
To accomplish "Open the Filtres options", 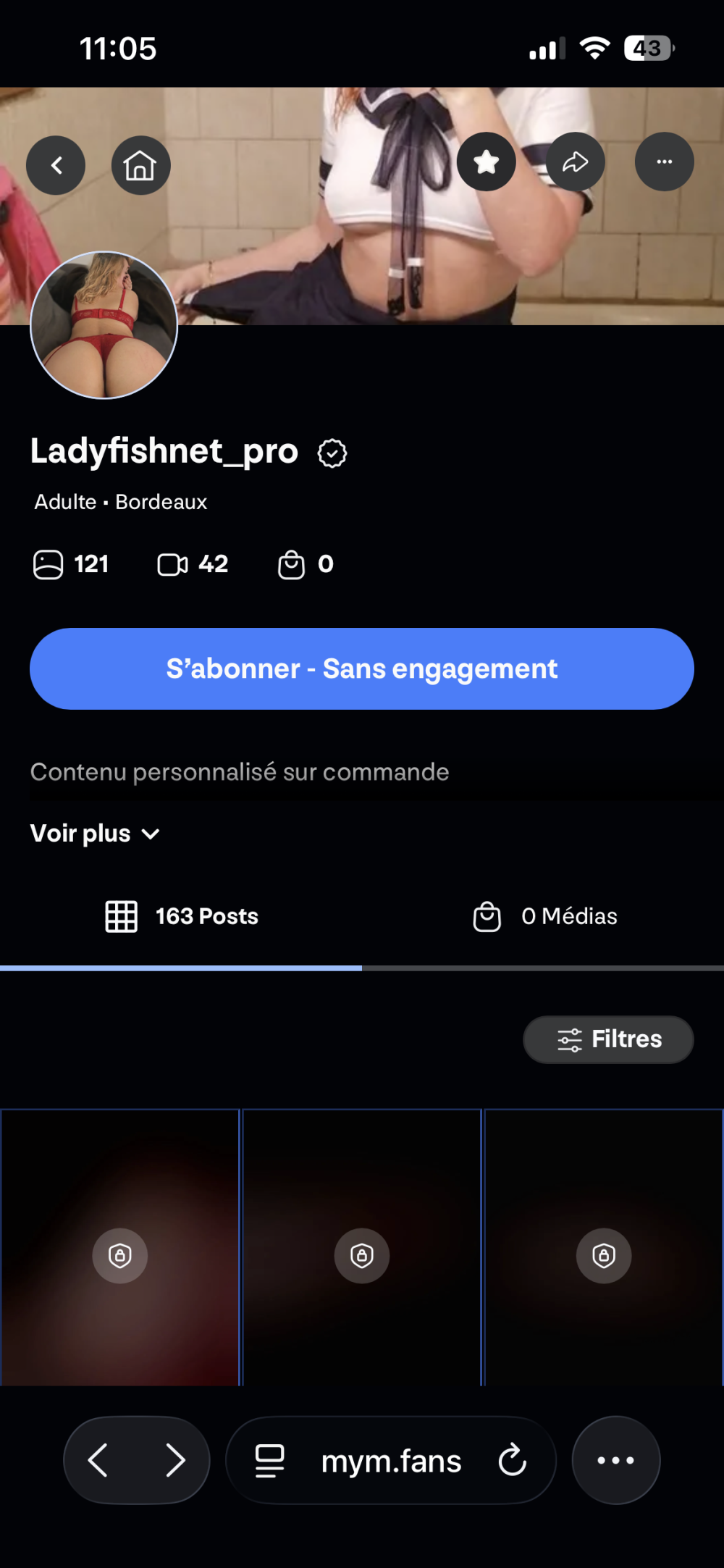I will [x=608, y=1039].
